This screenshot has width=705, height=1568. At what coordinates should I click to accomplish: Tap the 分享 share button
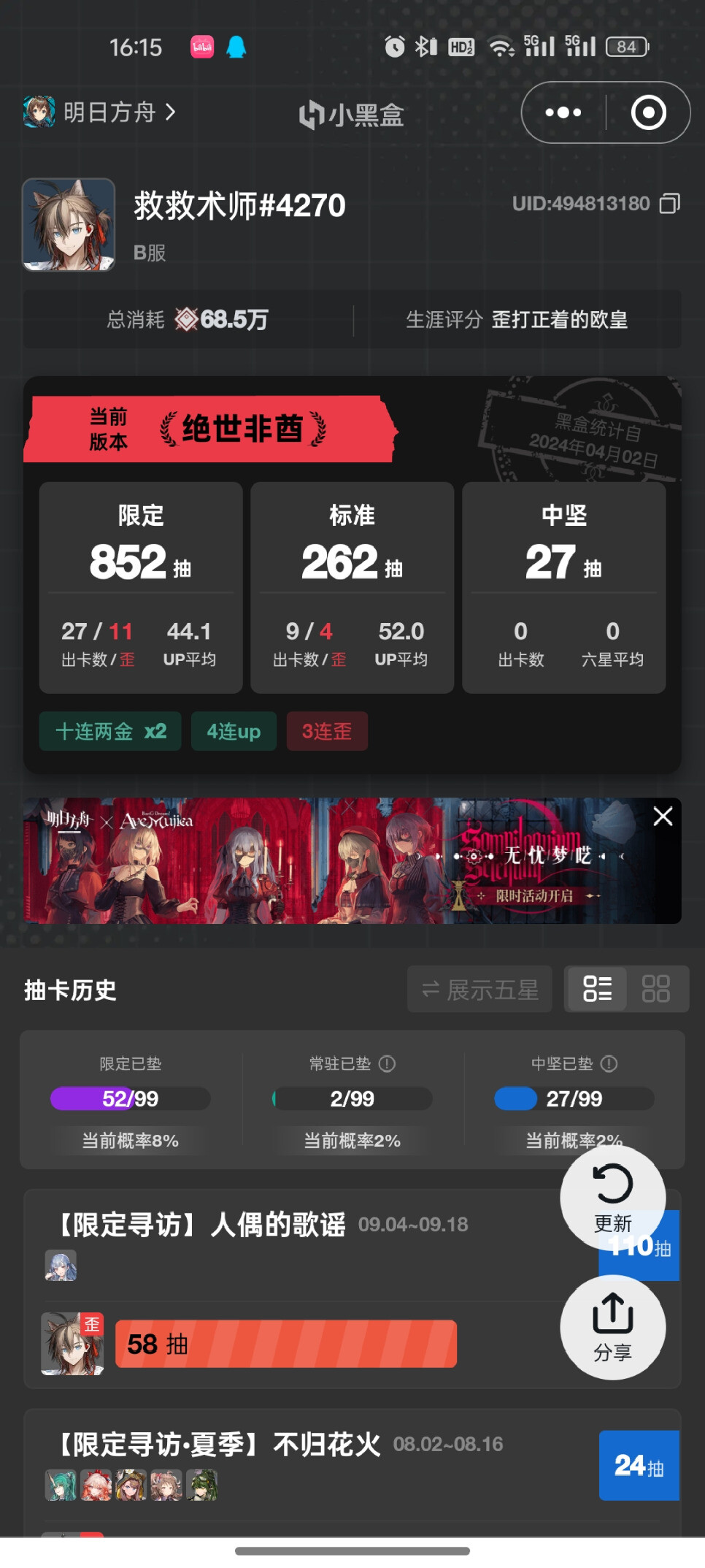click(612, 1327)
